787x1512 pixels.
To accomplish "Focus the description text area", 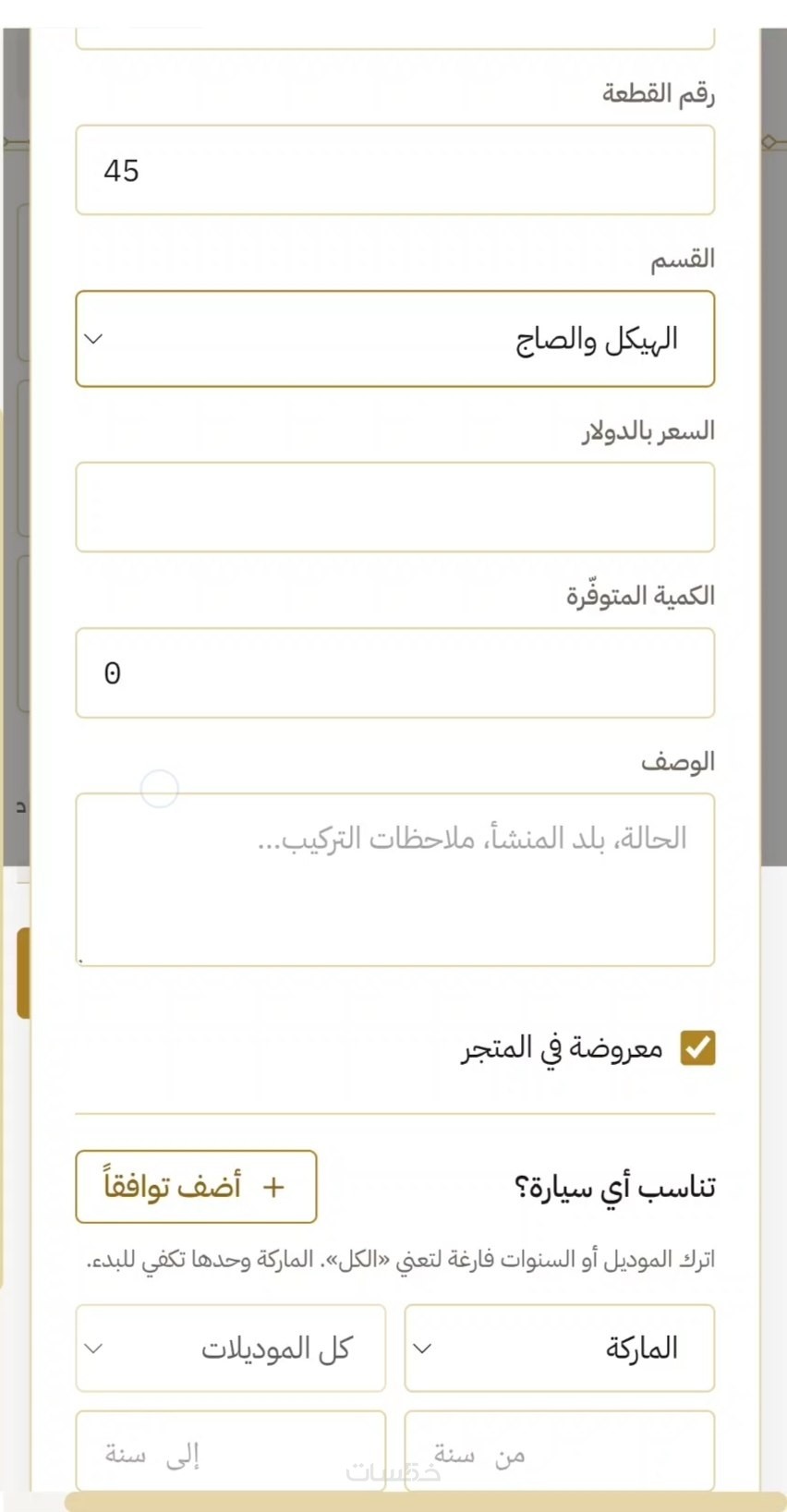I will click(x=394, y=879).
